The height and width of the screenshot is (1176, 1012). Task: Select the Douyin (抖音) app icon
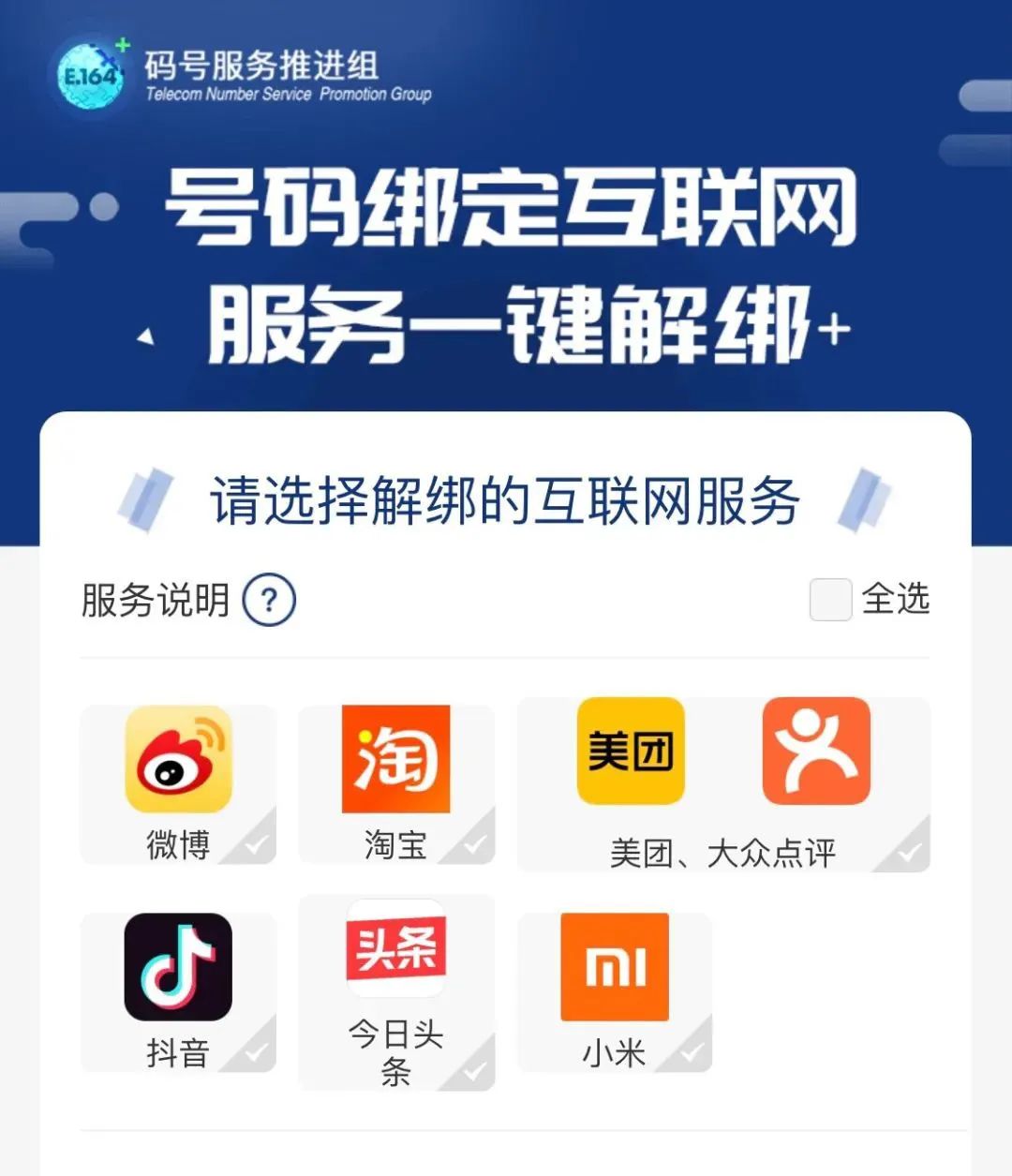click(x=178, y=965)
